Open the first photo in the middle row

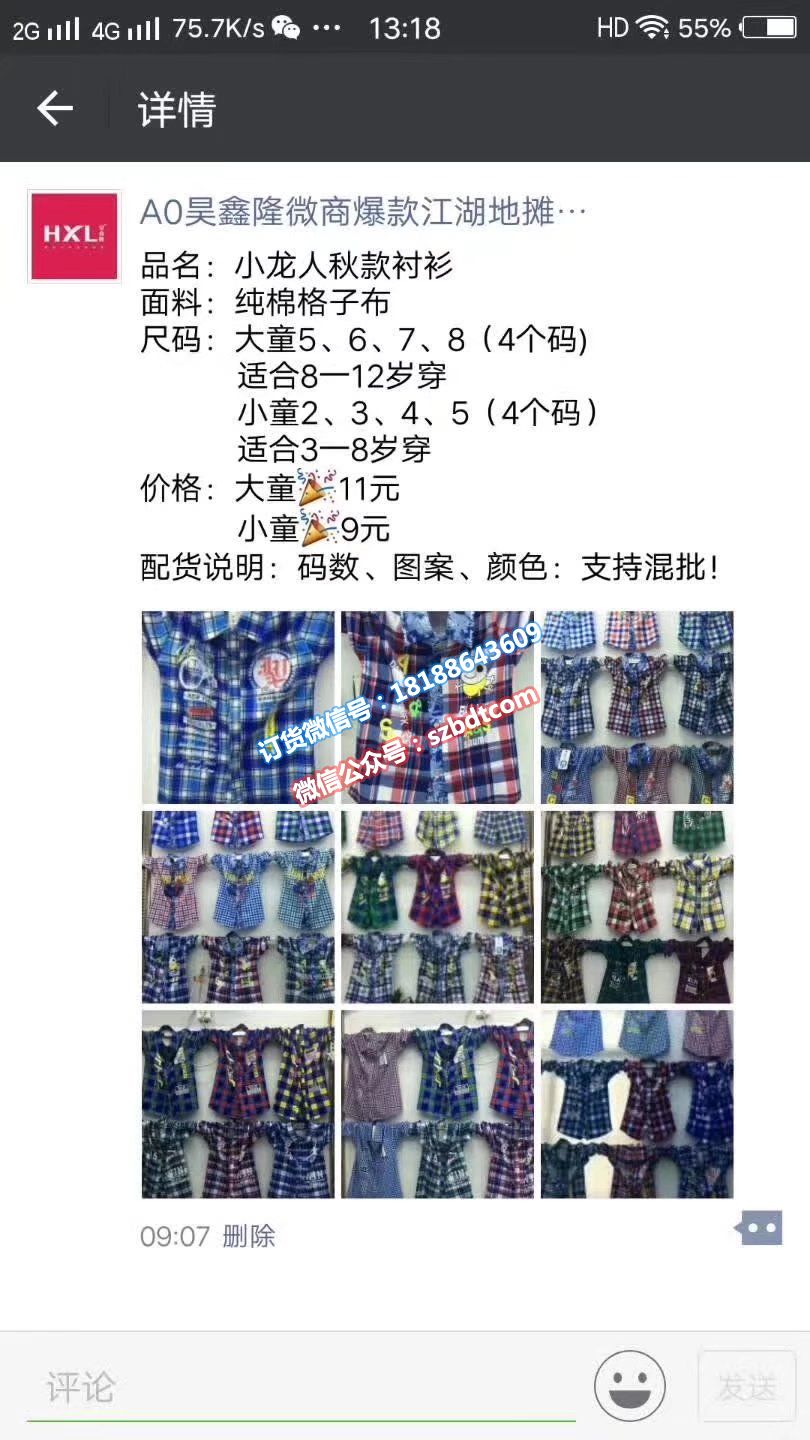pos(238,907)
